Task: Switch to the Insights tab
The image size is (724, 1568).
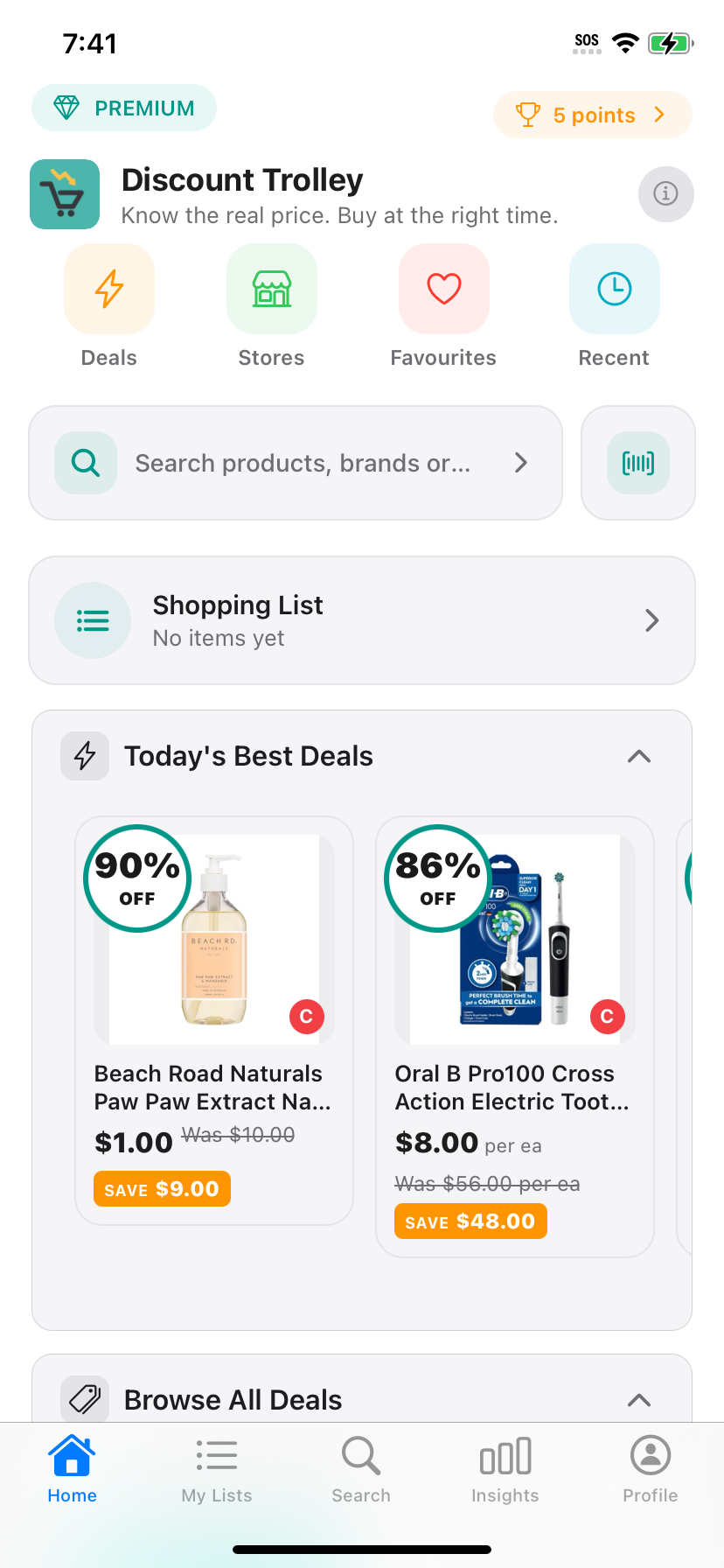Action: coord(505,1470)
